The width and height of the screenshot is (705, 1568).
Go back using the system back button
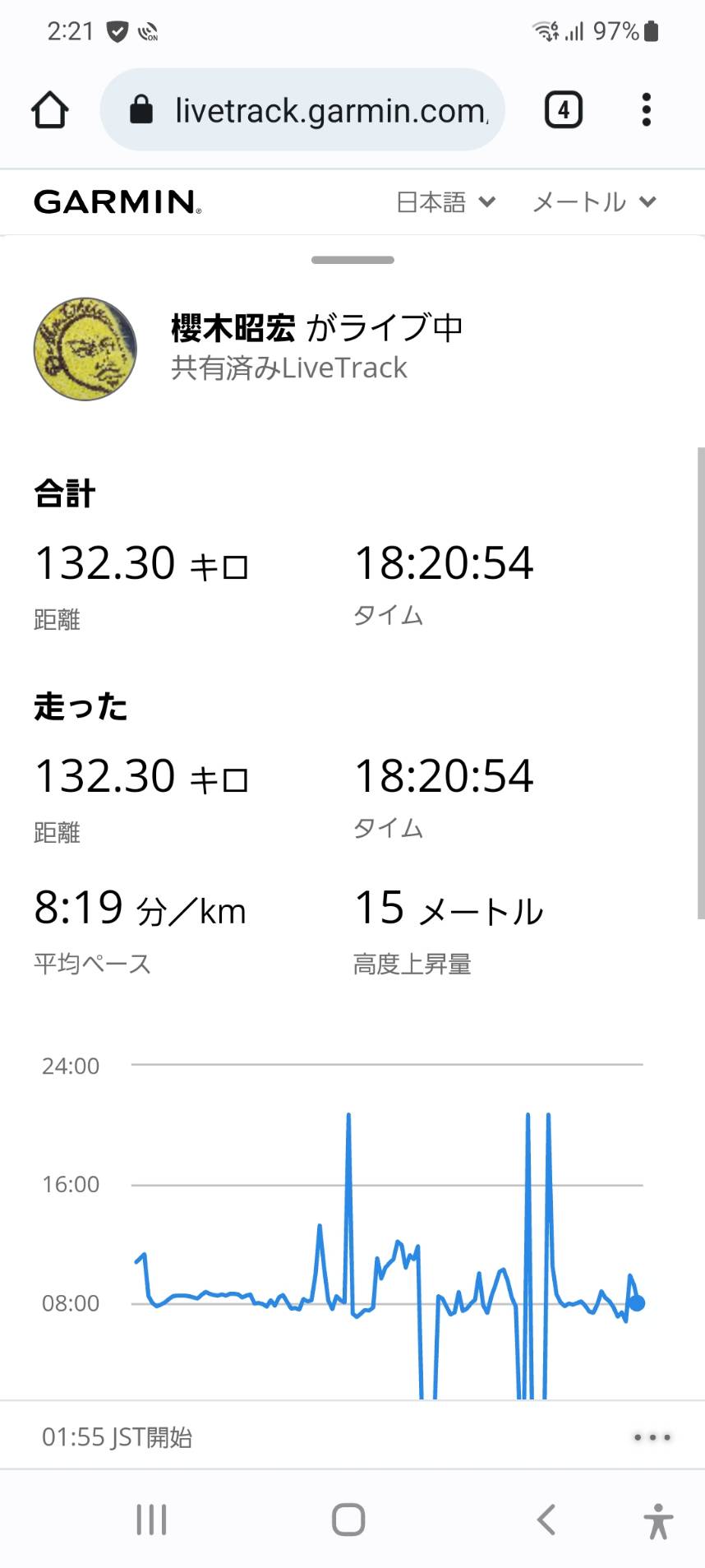pyautogui.click(x=546, y=1519)
